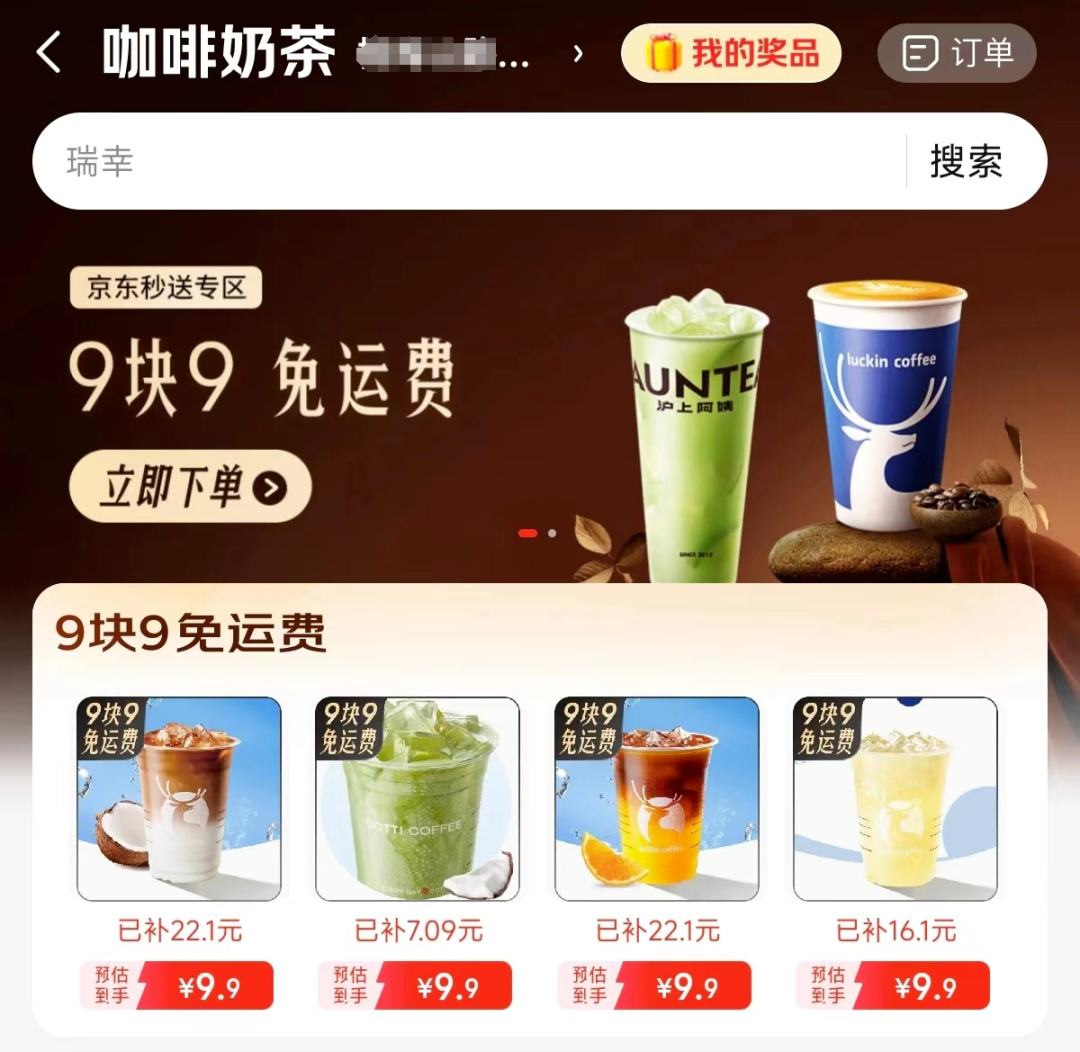Focus the 瑞幸 search field
Screen dimensions: 1080x1052
[x=460, y=161]
